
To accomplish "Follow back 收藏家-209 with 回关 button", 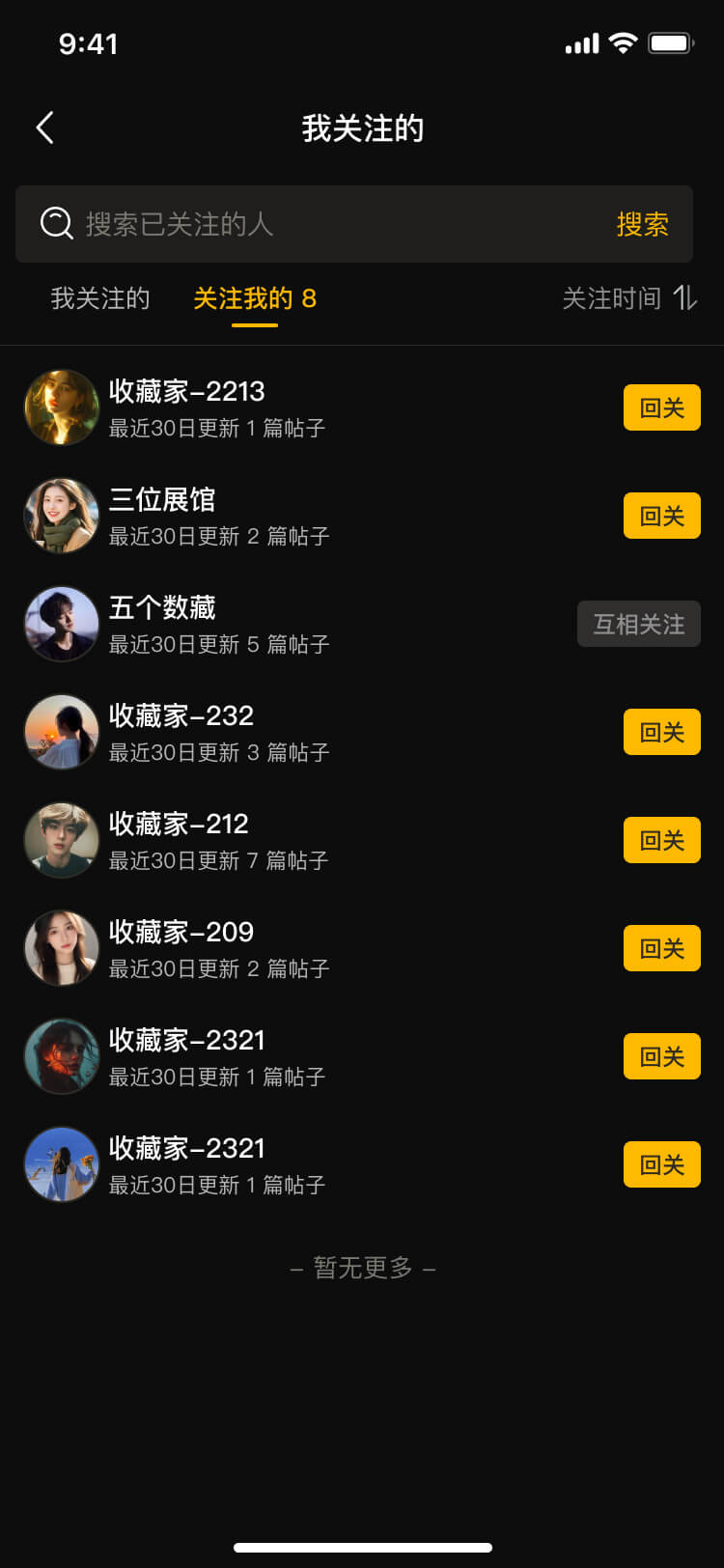I will pos(661,948).
